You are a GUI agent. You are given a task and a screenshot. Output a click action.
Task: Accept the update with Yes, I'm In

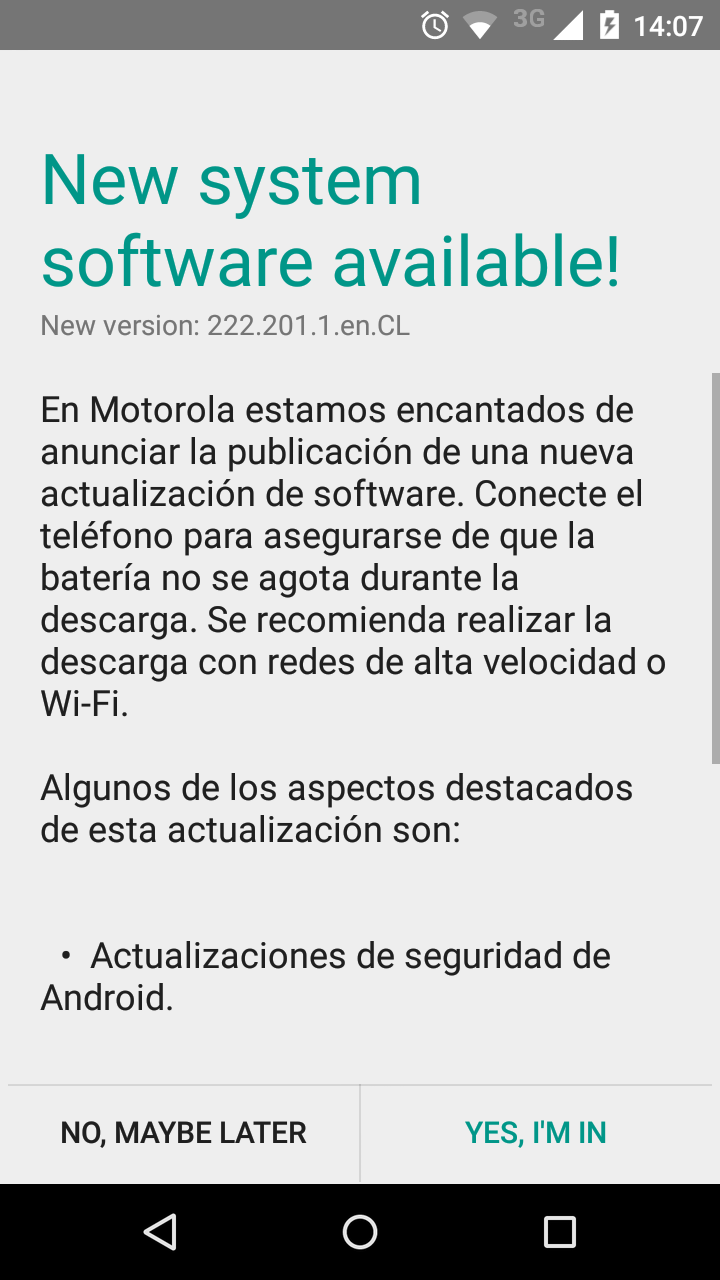(536, 1133)
